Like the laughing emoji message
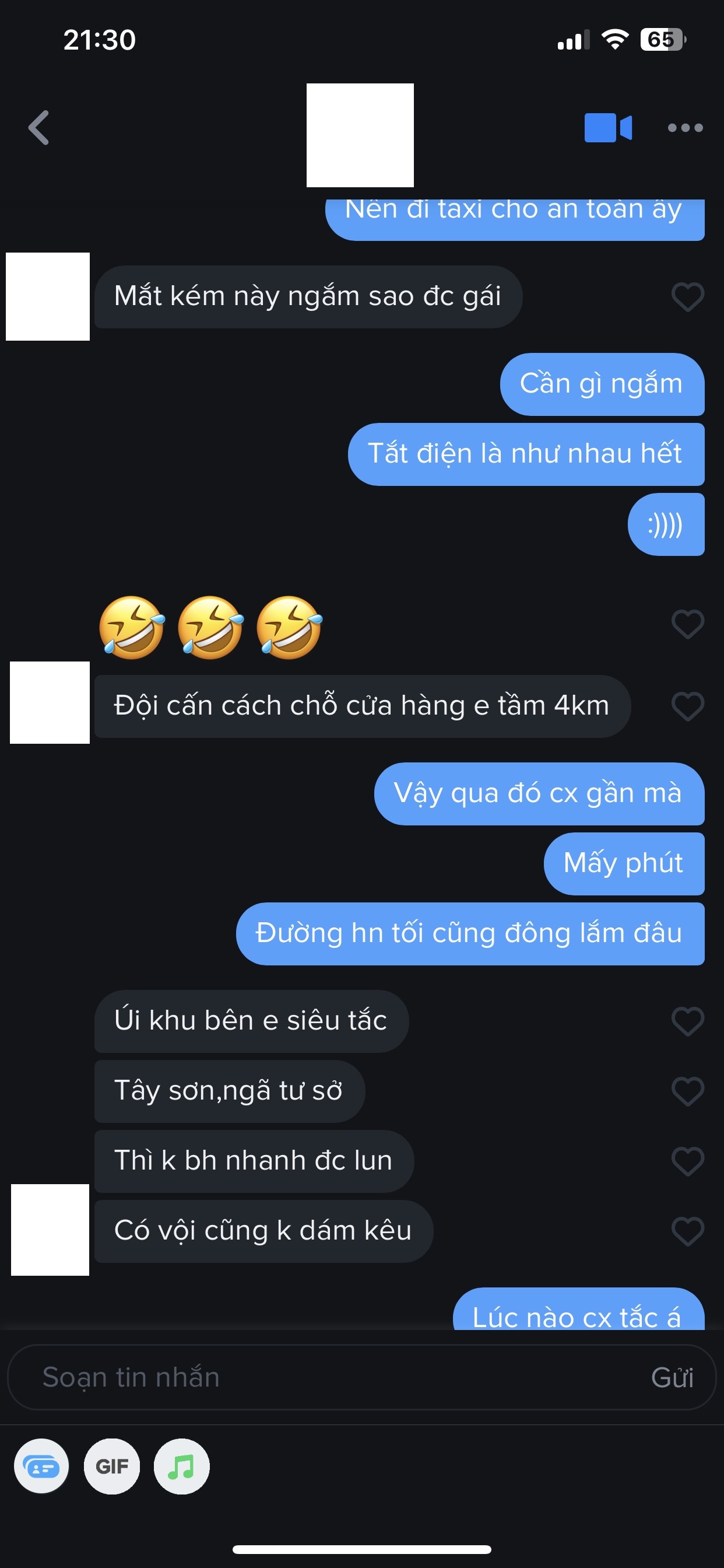724x1568 pixels. 687,624
